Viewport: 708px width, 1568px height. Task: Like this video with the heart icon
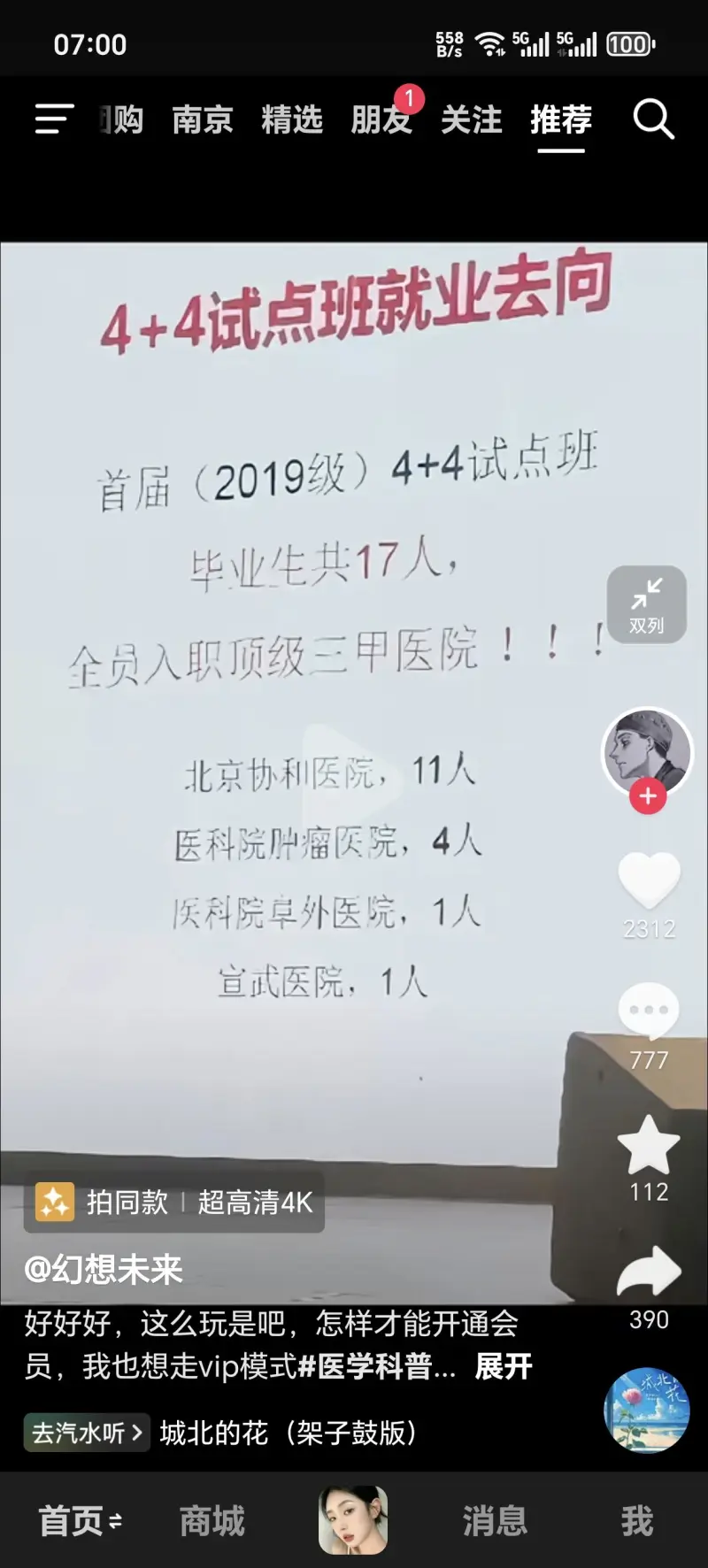point(649,881)
